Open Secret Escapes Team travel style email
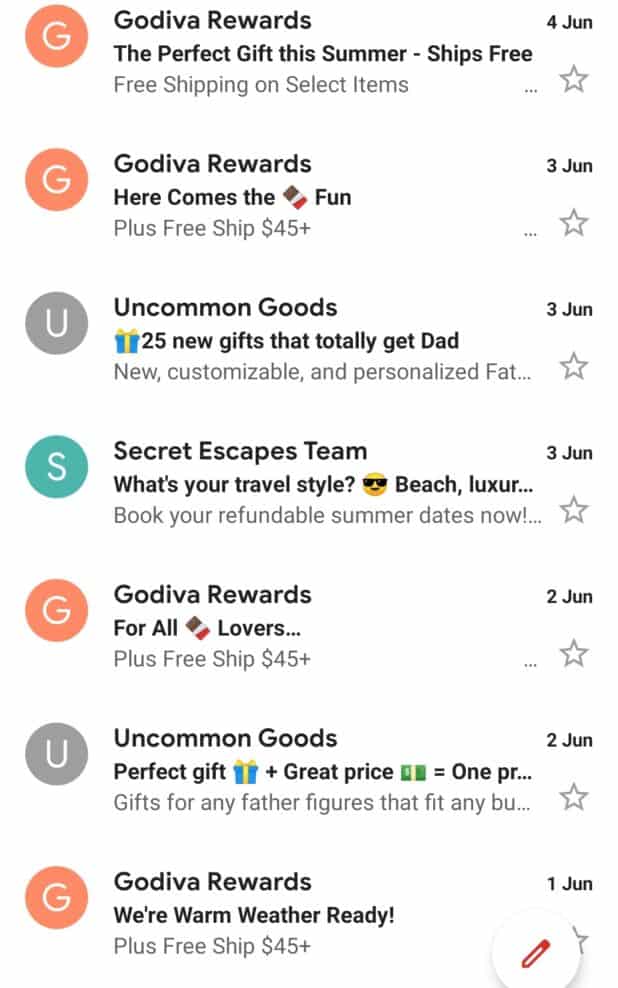 pos(320,484)
